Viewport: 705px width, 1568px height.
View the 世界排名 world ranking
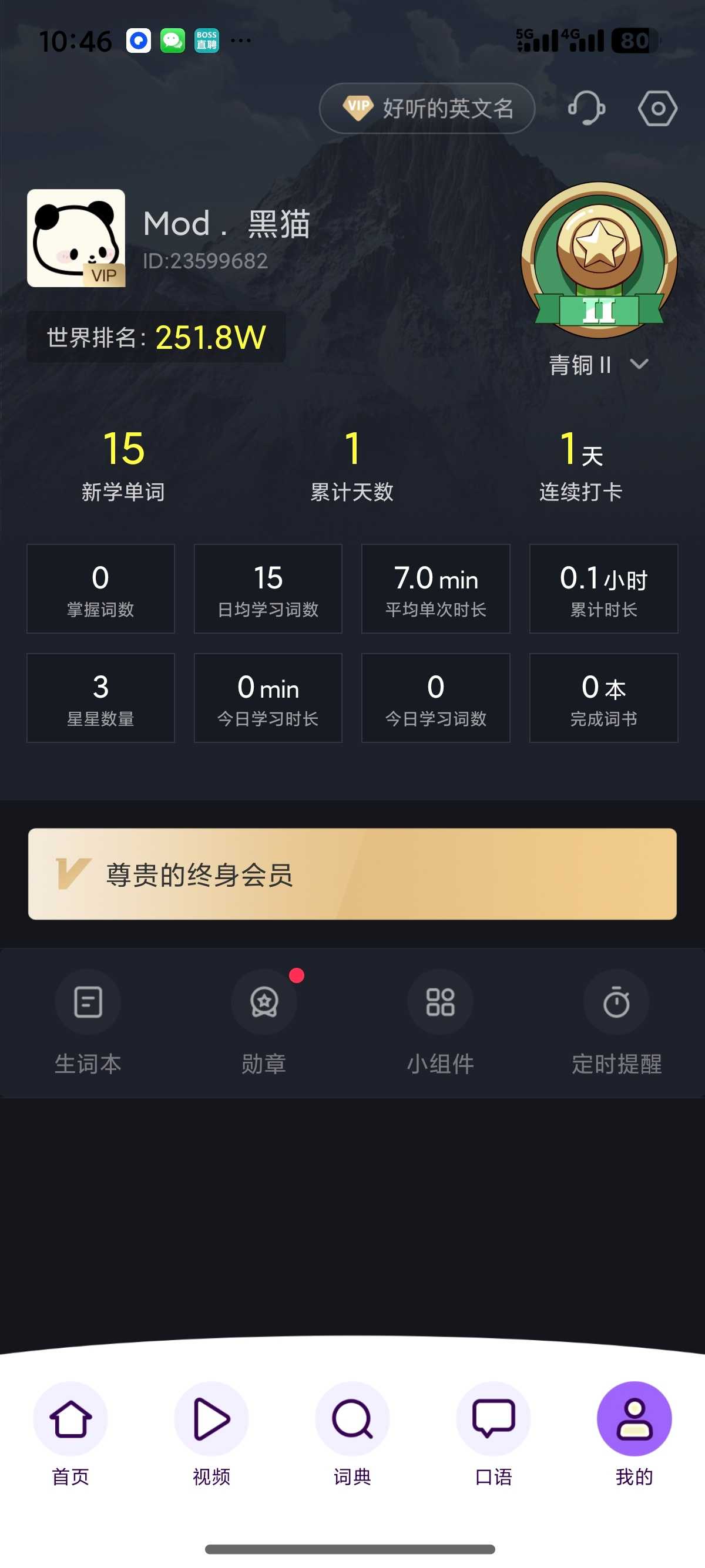156,337
